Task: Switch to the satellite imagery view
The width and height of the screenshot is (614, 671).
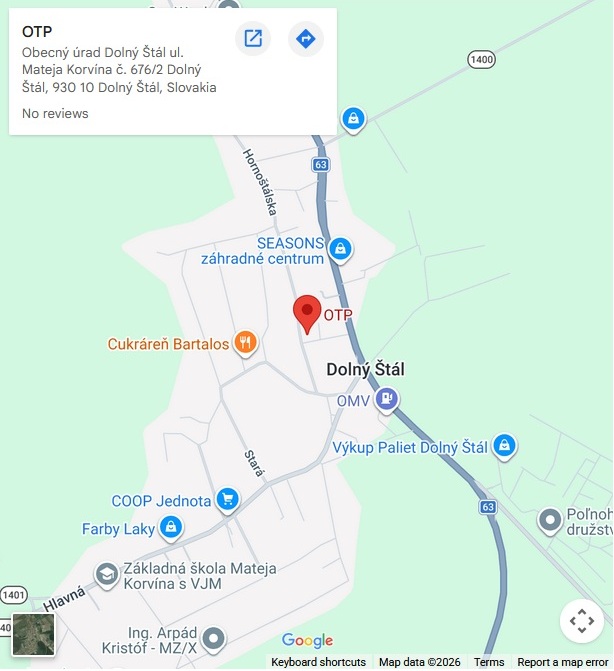Action: click(34, 634)
